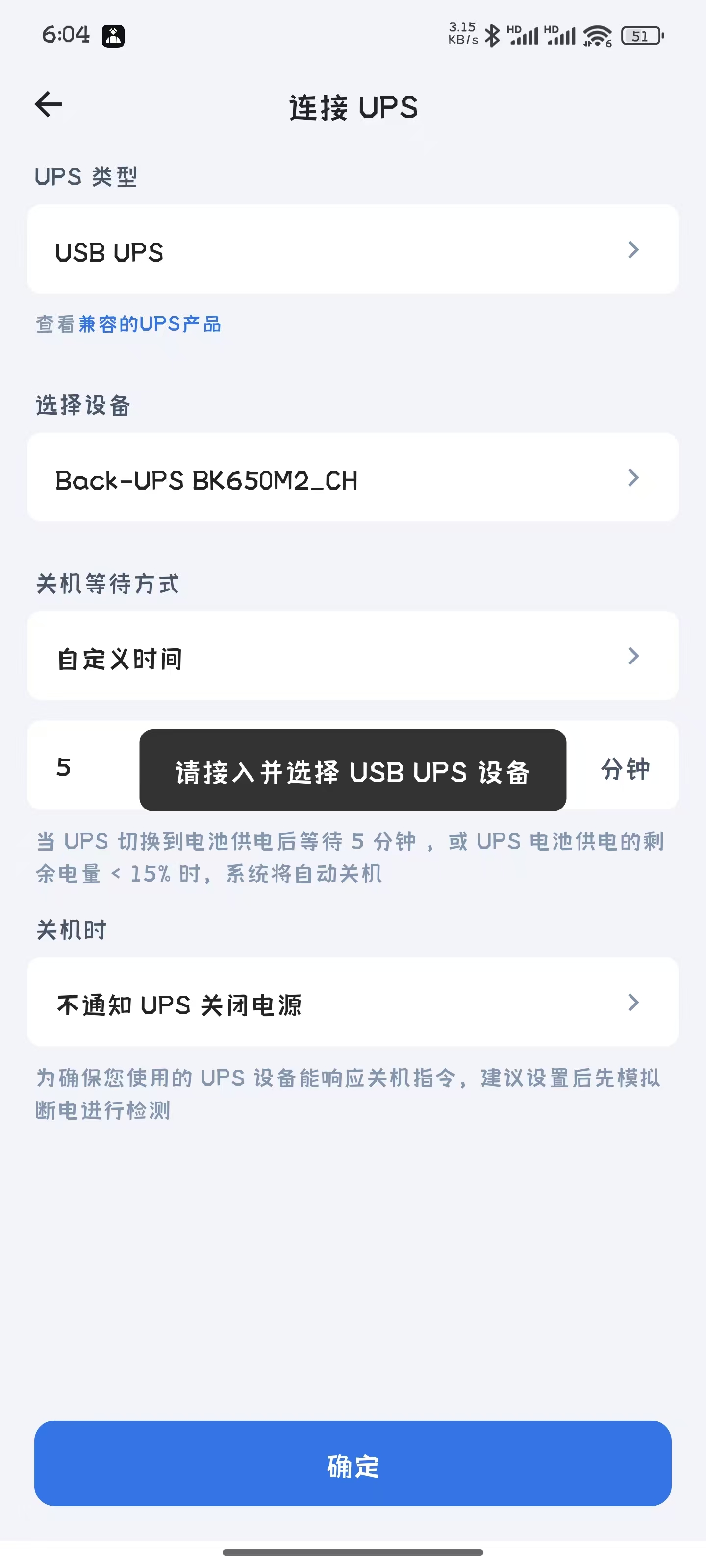Open the USB UPS type selector
Screen dimensions: 706x1568
[352, 250]
